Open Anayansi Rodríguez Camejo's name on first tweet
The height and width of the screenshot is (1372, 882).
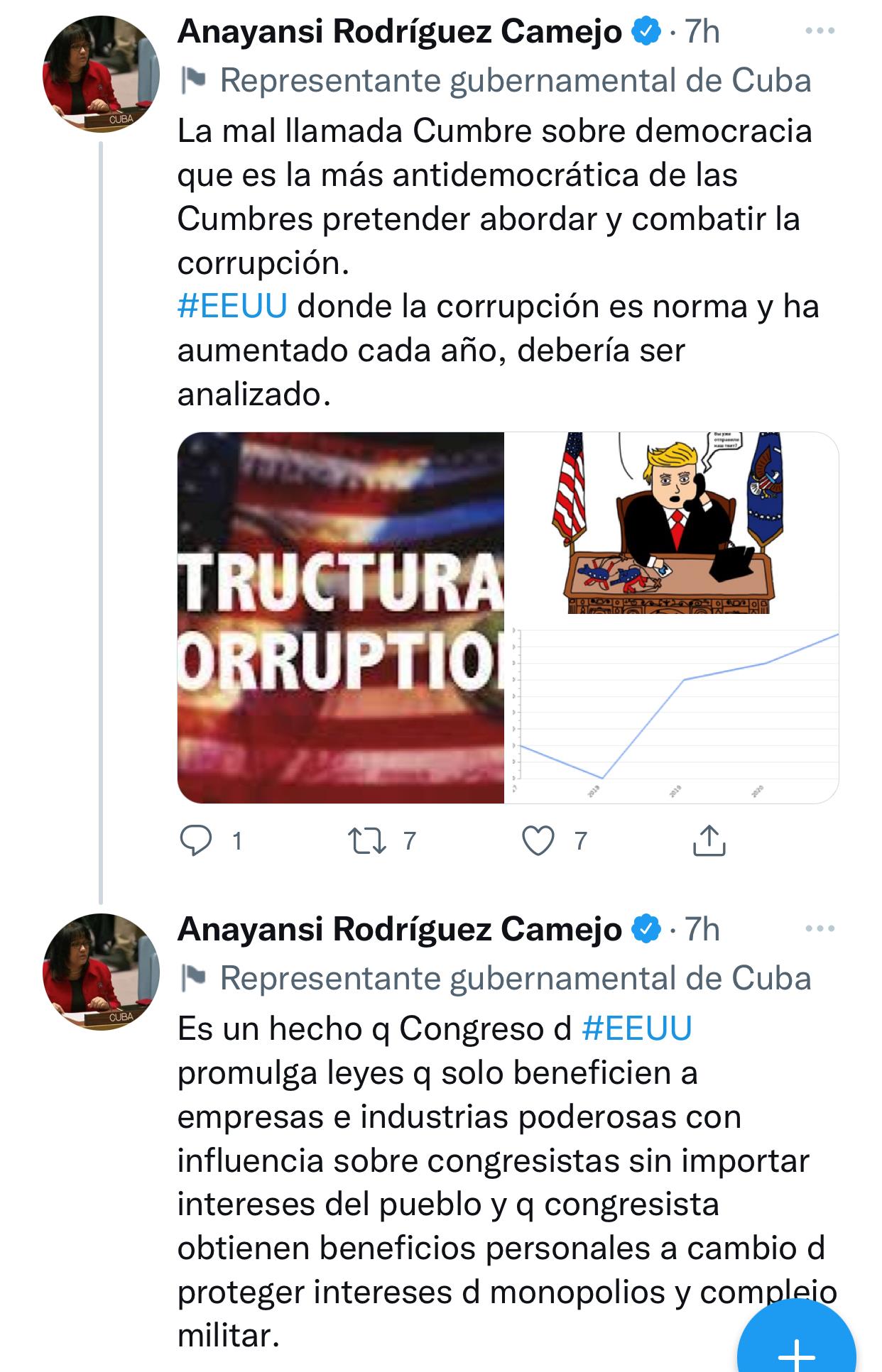(399, 32)
